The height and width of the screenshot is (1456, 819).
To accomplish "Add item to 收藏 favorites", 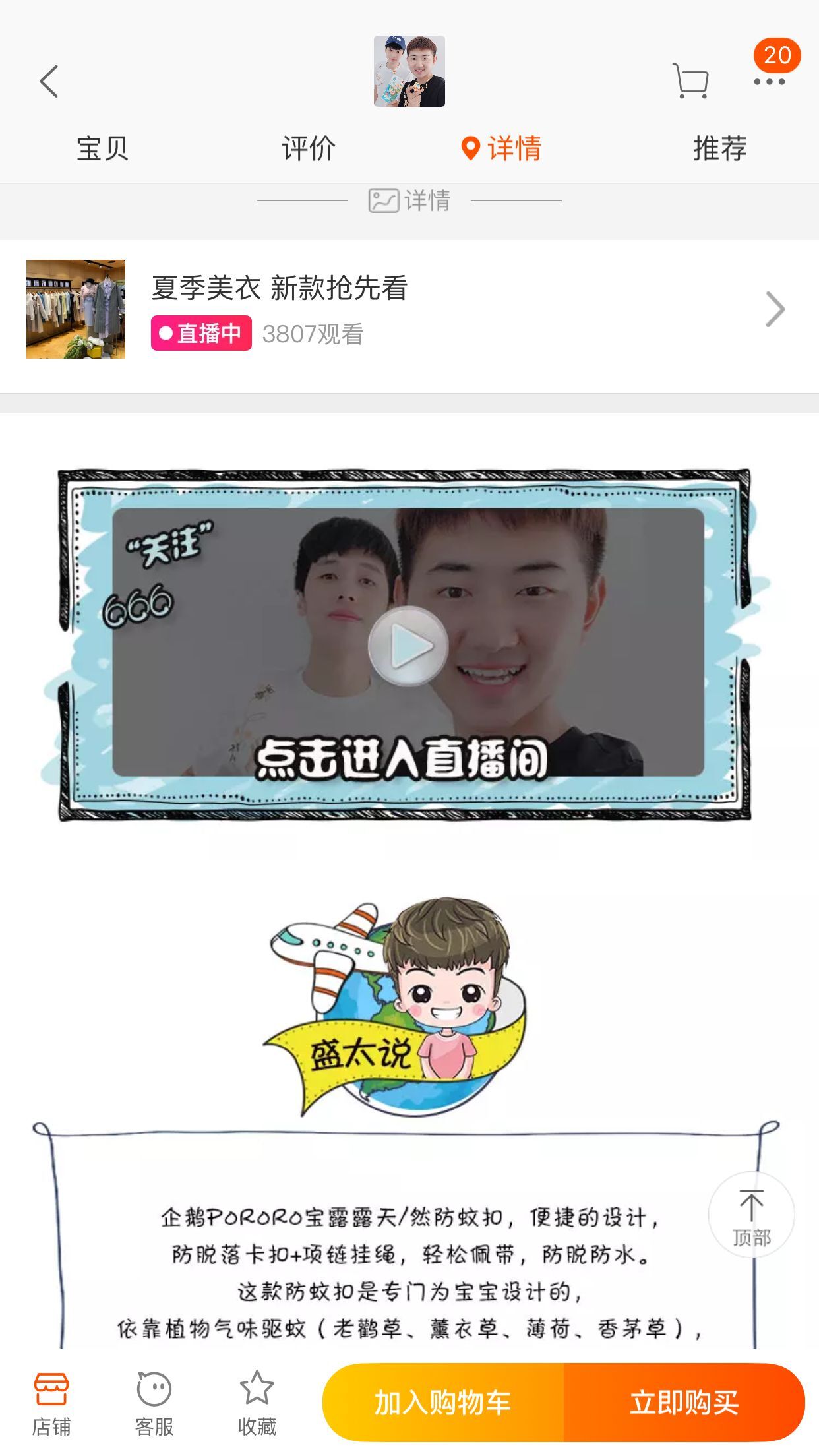I will coord(257,1403).
